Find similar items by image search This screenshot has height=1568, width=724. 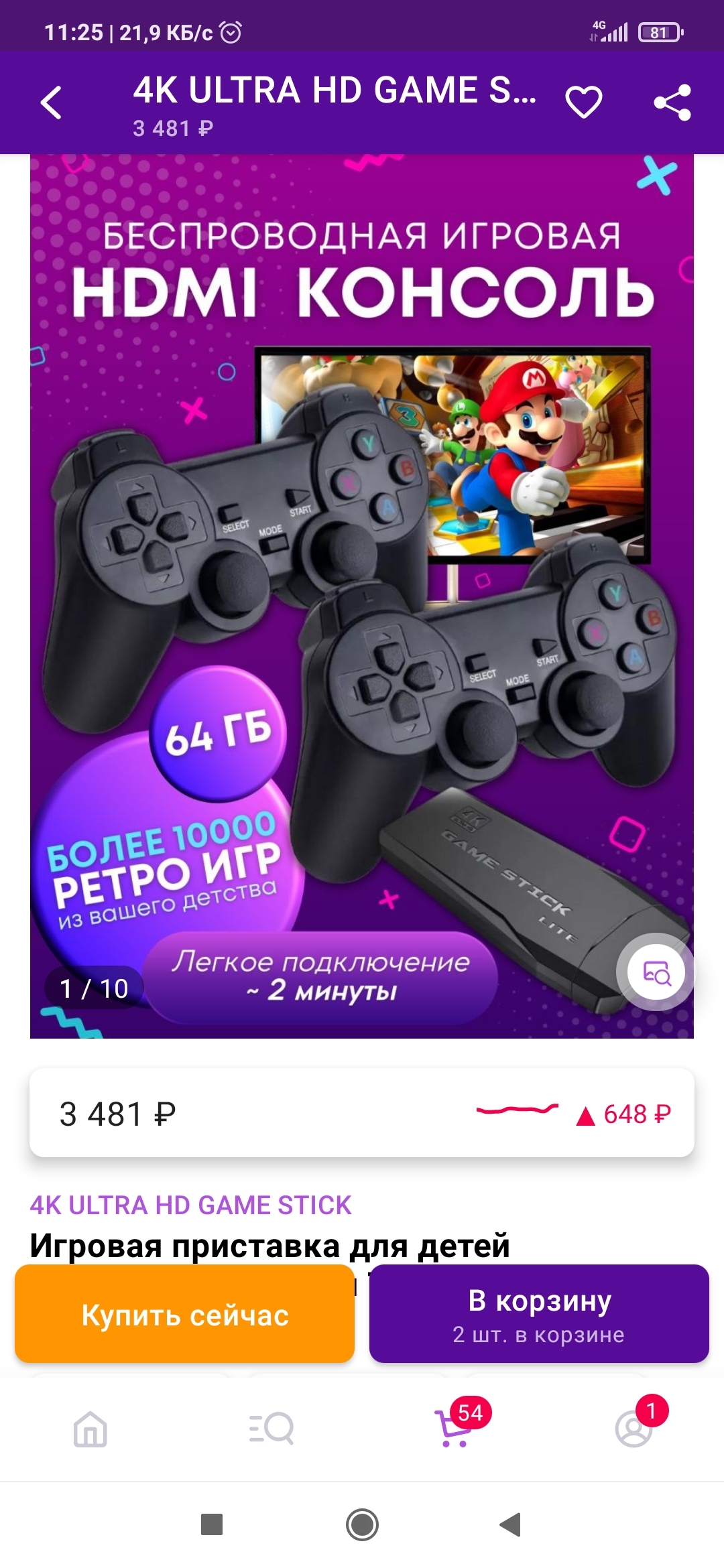click(x=656, y=972)
